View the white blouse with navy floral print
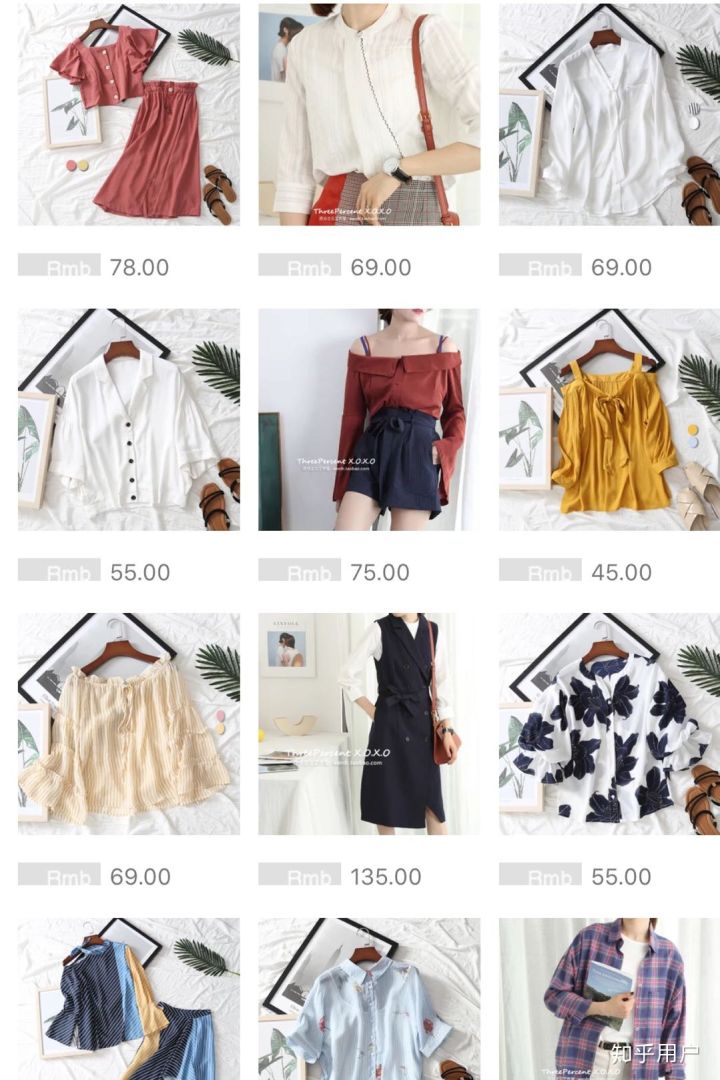 [609, 724]
